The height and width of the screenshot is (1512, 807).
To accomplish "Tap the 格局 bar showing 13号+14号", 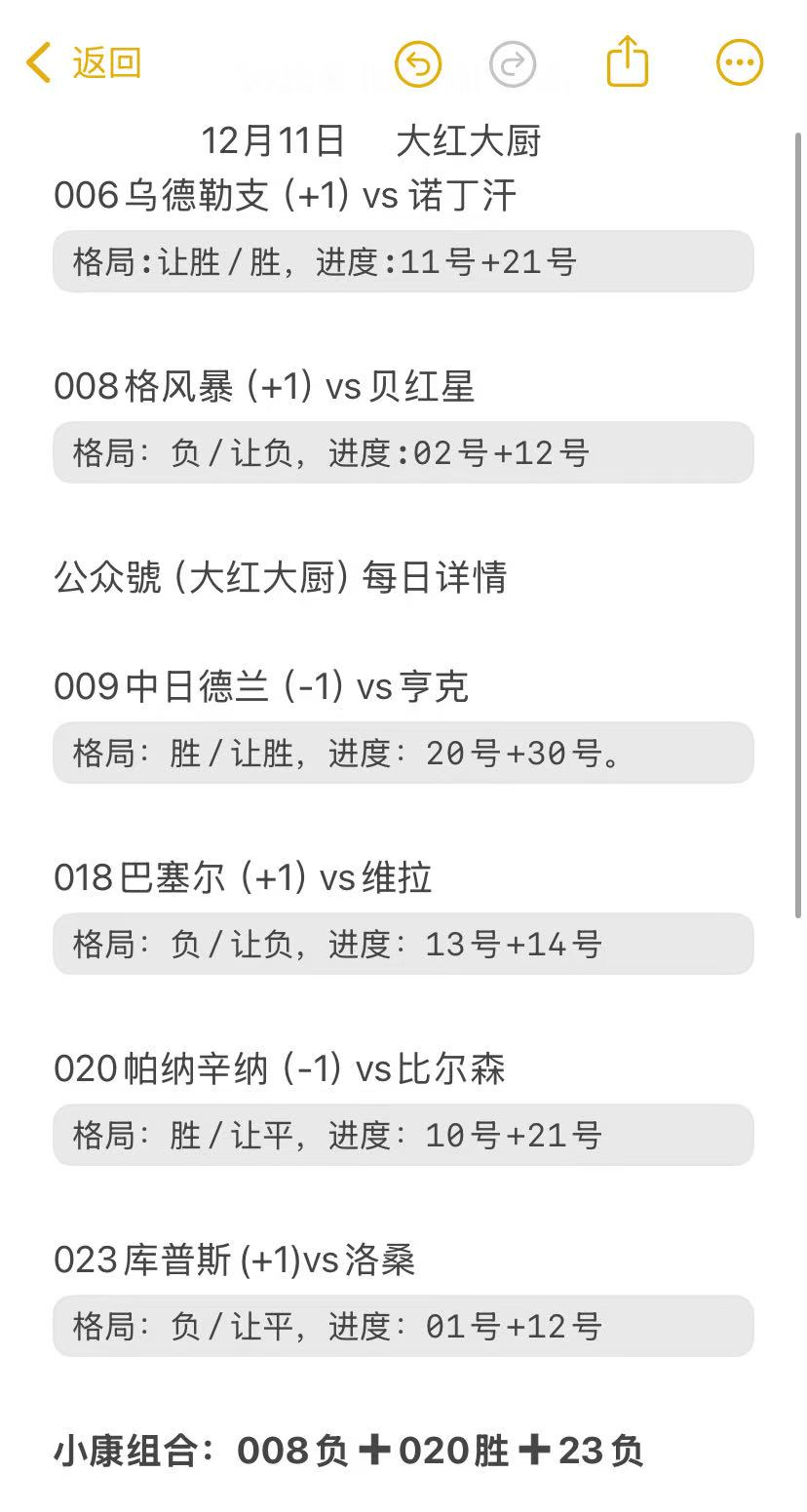I will (x=403, y=943).
